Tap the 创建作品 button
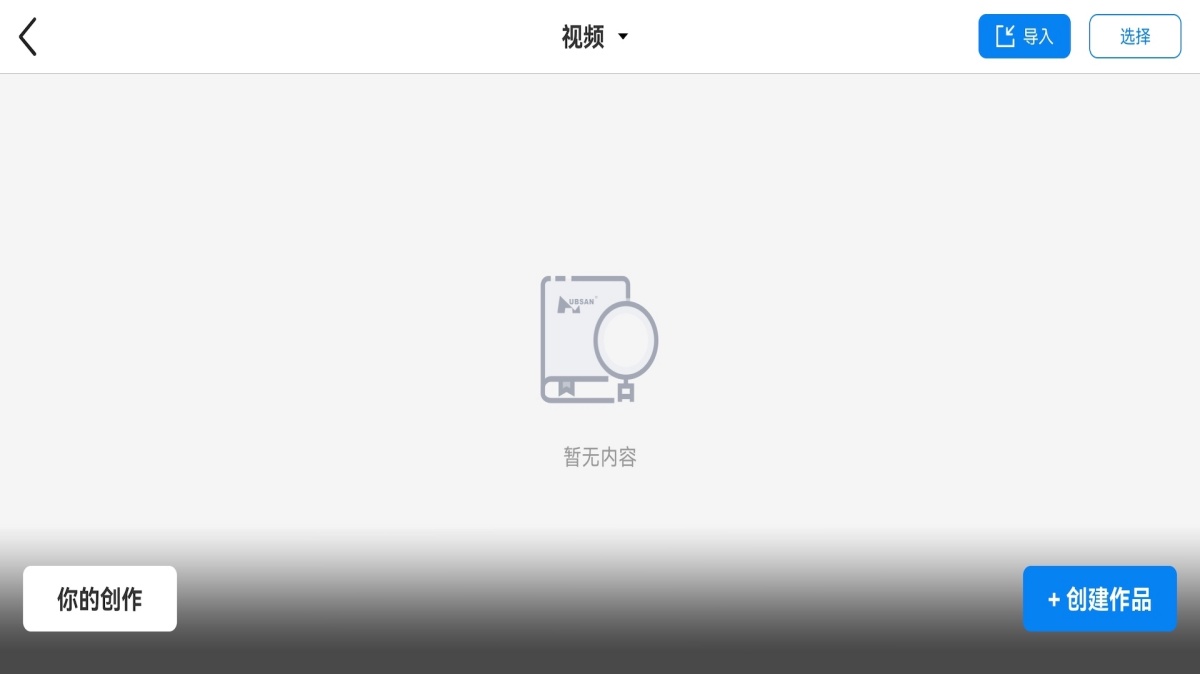The image size is (1200, 674). coord(1099,599)
